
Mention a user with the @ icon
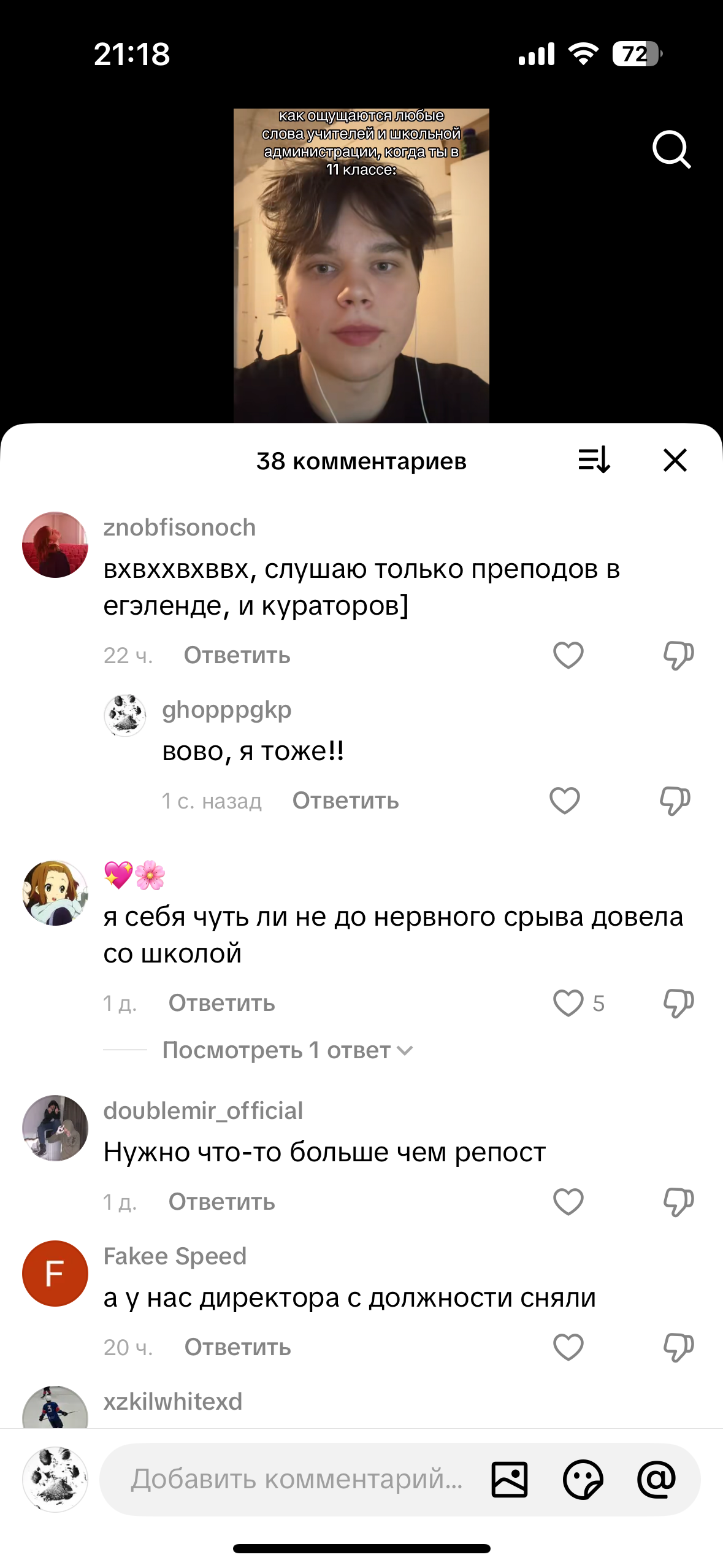tap(656, 1479)
